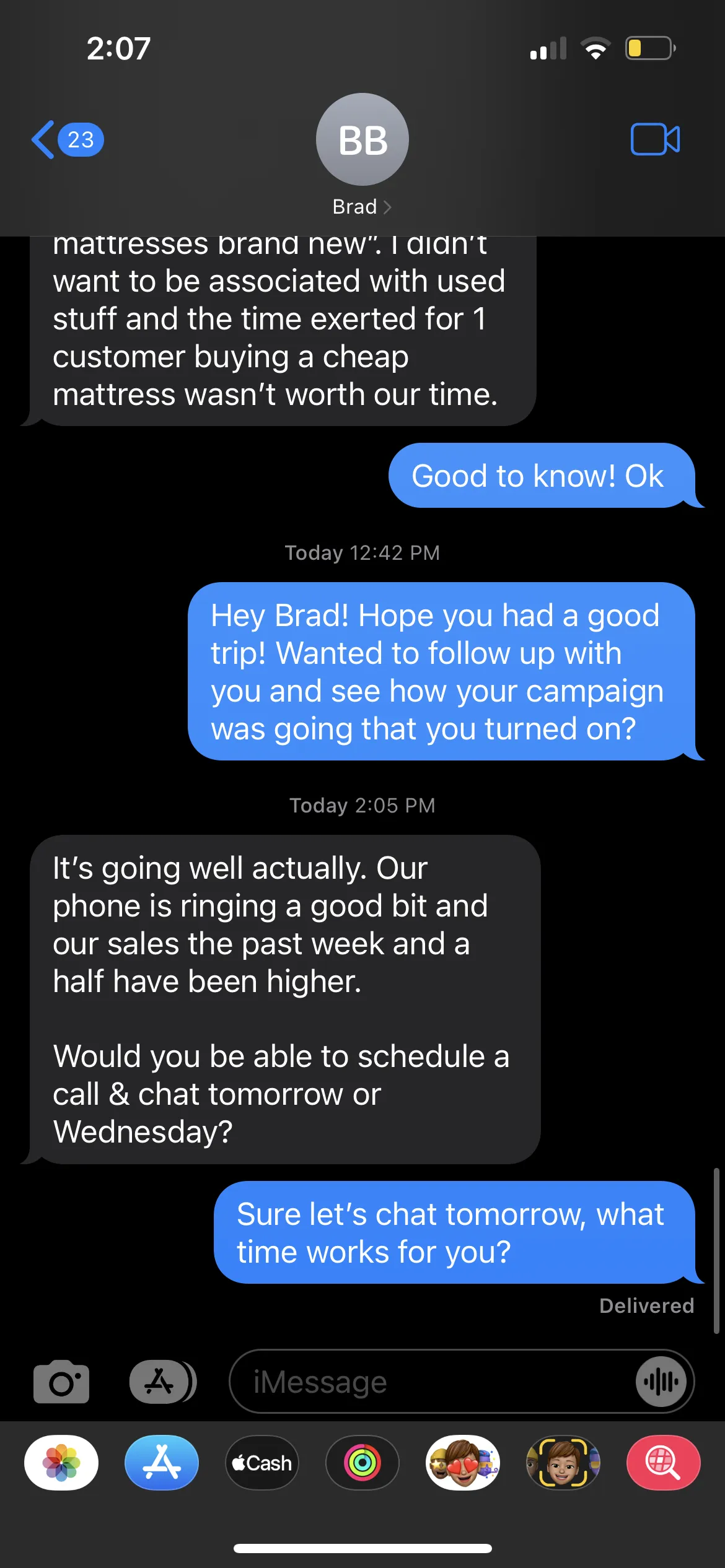This screenshot has width=725, height=1568.
Task: Open the Fitness activity rings app
Action: (362, 1463)
